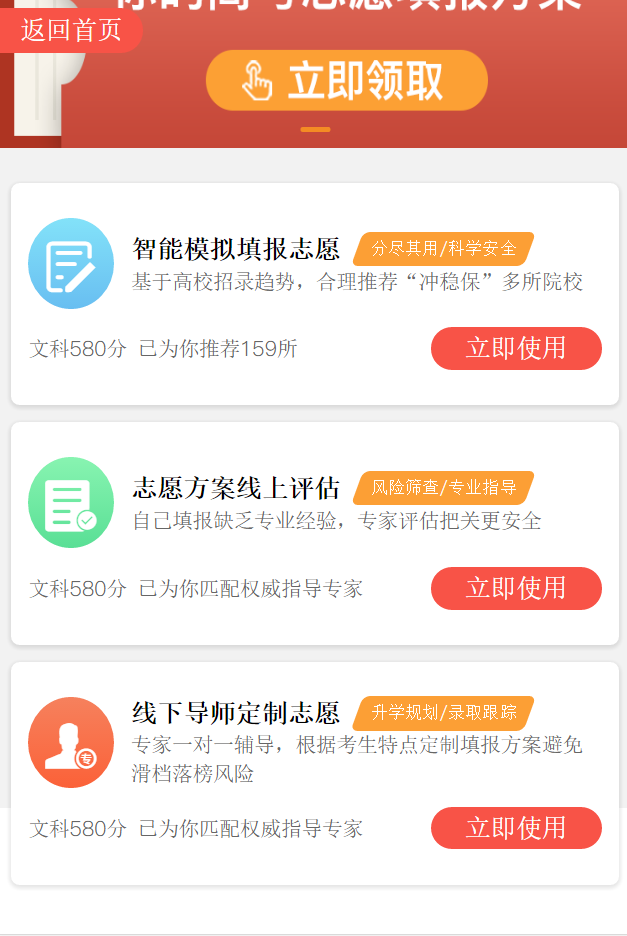Viewport: 627px width, 936px height.
Task: Select 立即使用 for 线下导师定制志愿
Action: pos(516,828)
